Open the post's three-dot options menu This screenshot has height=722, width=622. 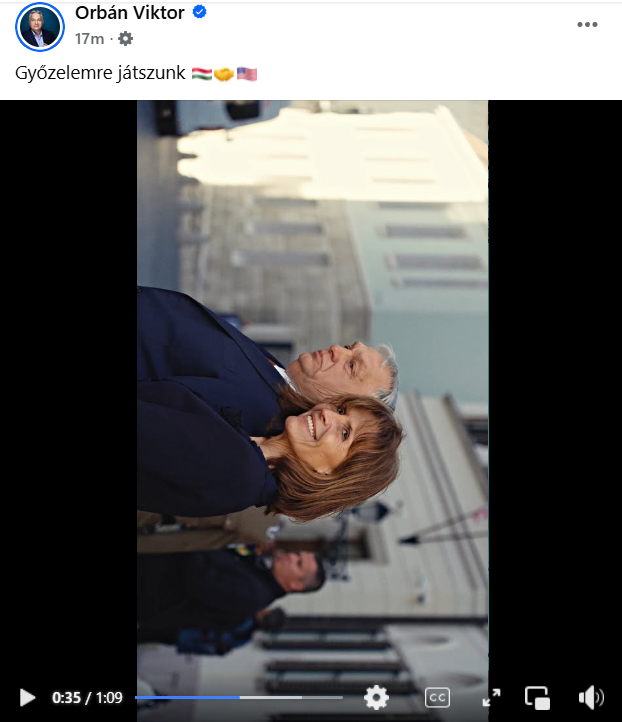587,25
